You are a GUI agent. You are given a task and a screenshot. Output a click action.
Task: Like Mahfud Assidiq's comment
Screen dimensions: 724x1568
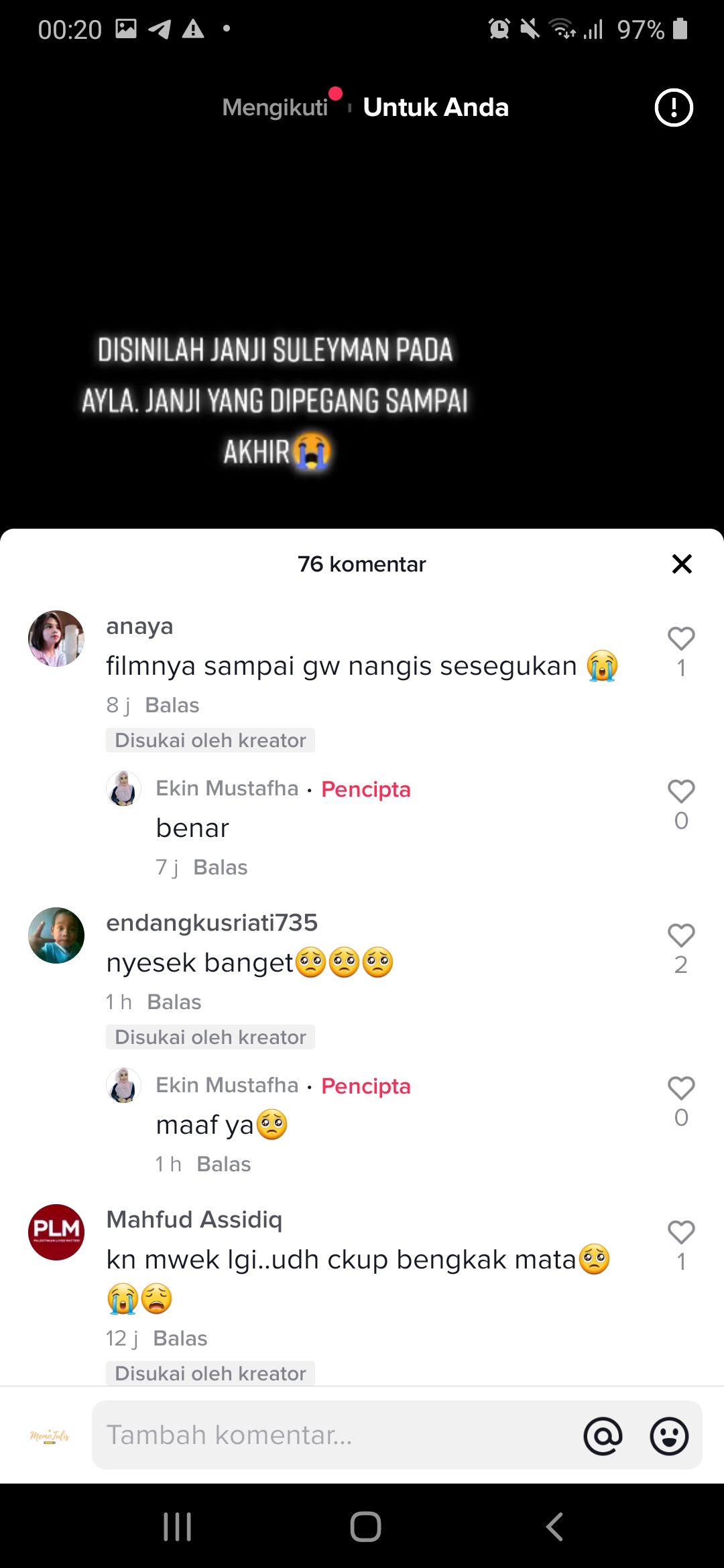click(x=681, y=1233)
